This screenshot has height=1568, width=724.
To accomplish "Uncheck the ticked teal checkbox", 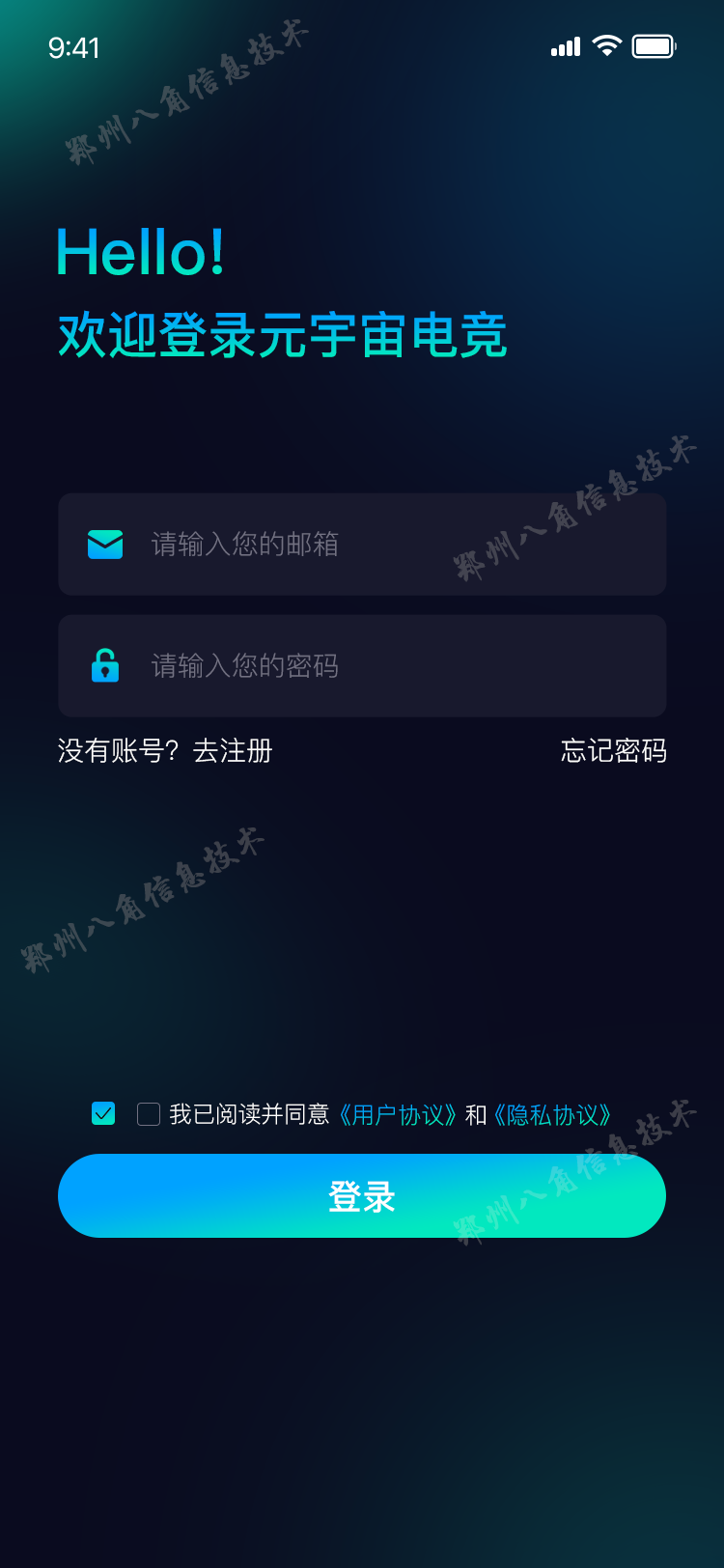I will pyautogui.click(x=103, y=1114).
